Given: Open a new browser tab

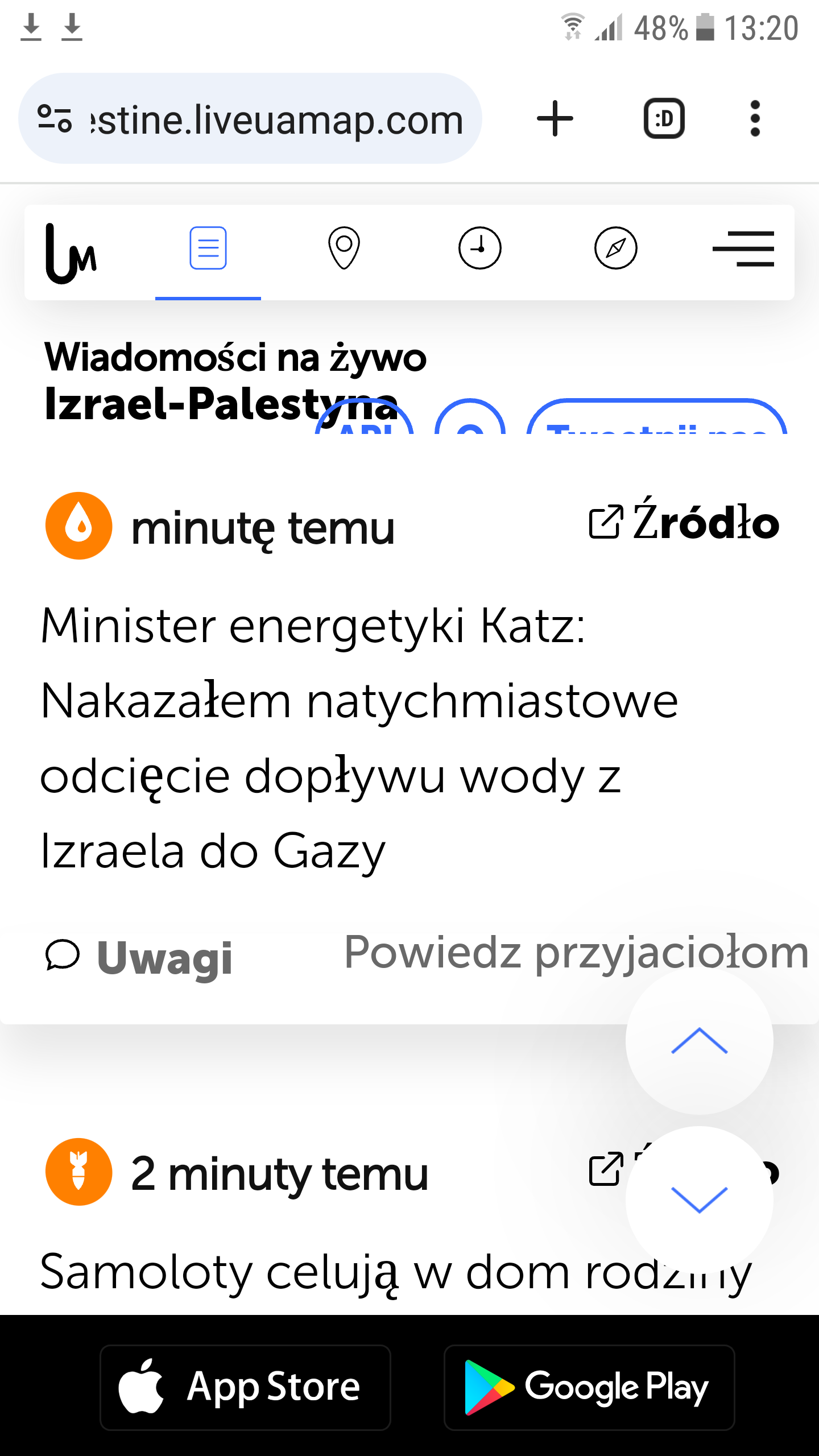Looking at the screenshot, I should coord(555,119).
